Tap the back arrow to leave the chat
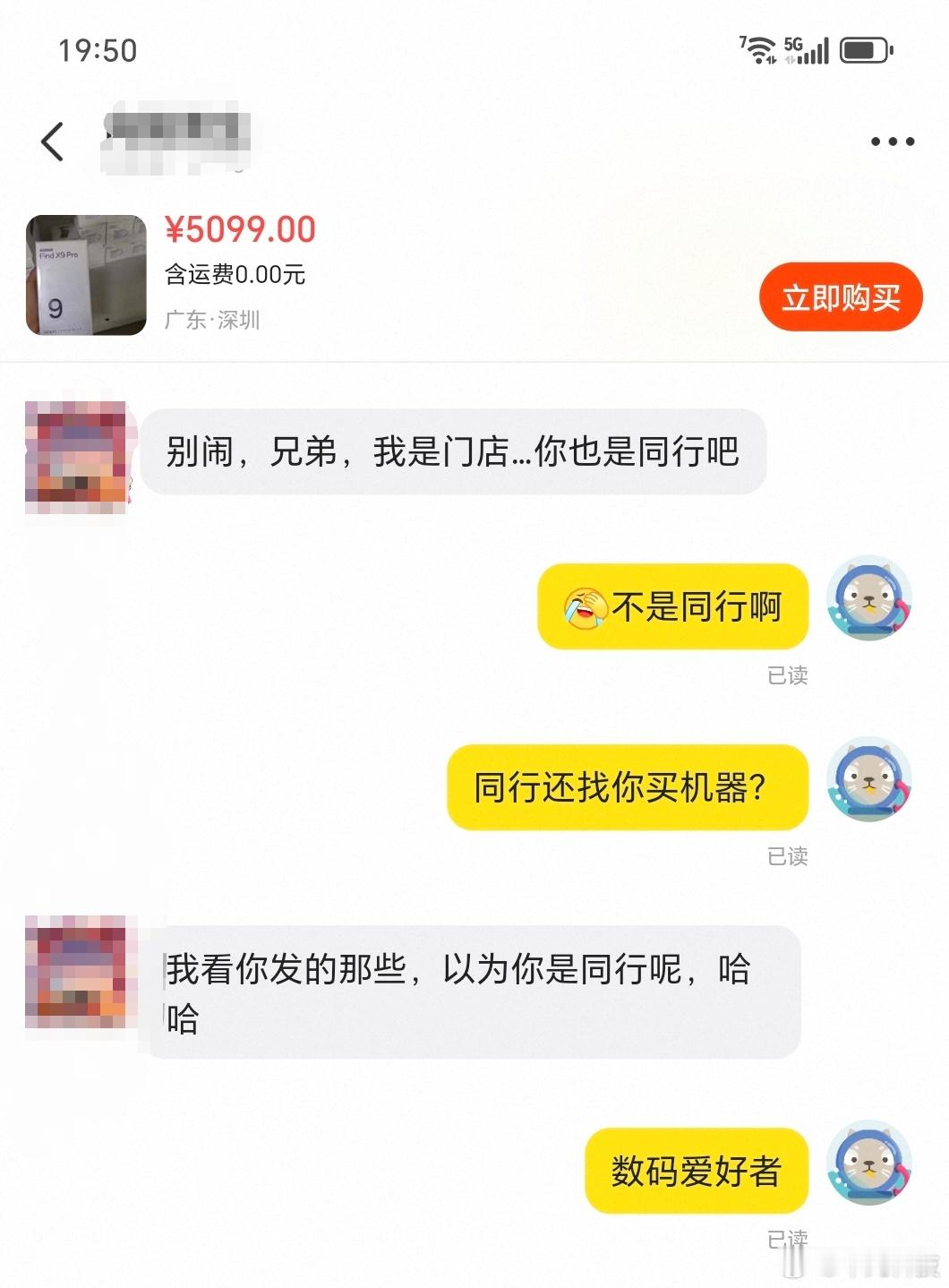Viewport: 949px width, 1288px height. (52, 140)
